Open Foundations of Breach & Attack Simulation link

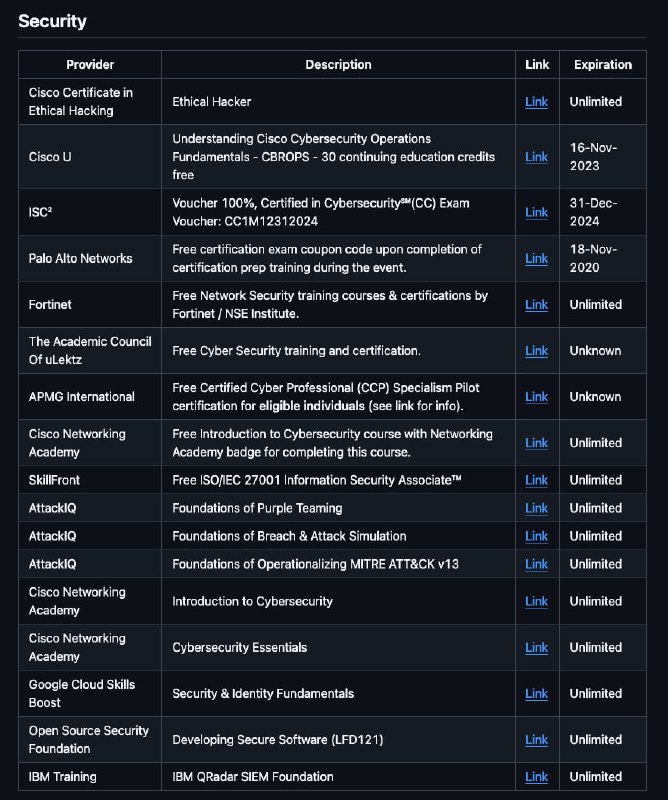click(x=536, y=536)
